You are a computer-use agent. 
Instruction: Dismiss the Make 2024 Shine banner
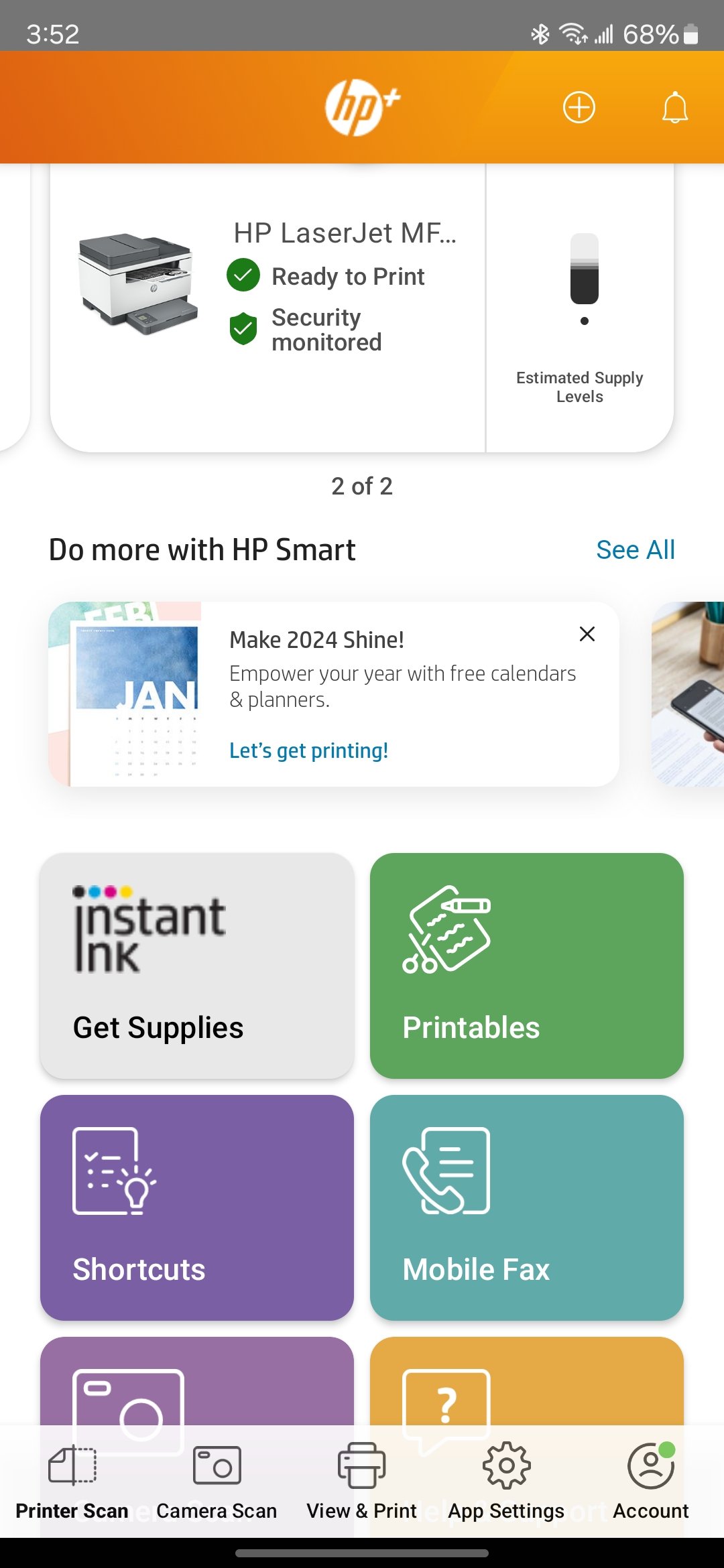coord(587,634)
